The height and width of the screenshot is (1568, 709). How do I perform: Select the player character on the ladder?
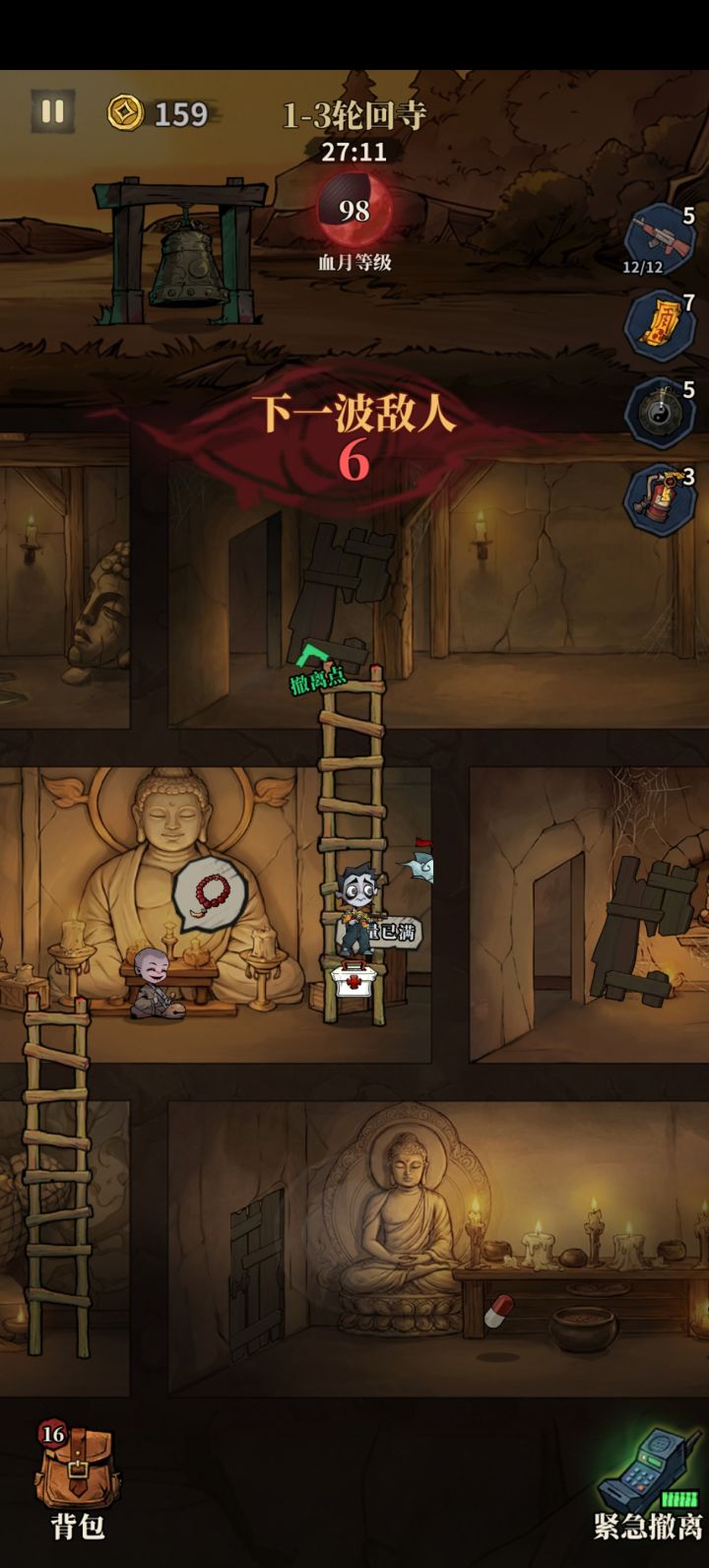[354, 906]
